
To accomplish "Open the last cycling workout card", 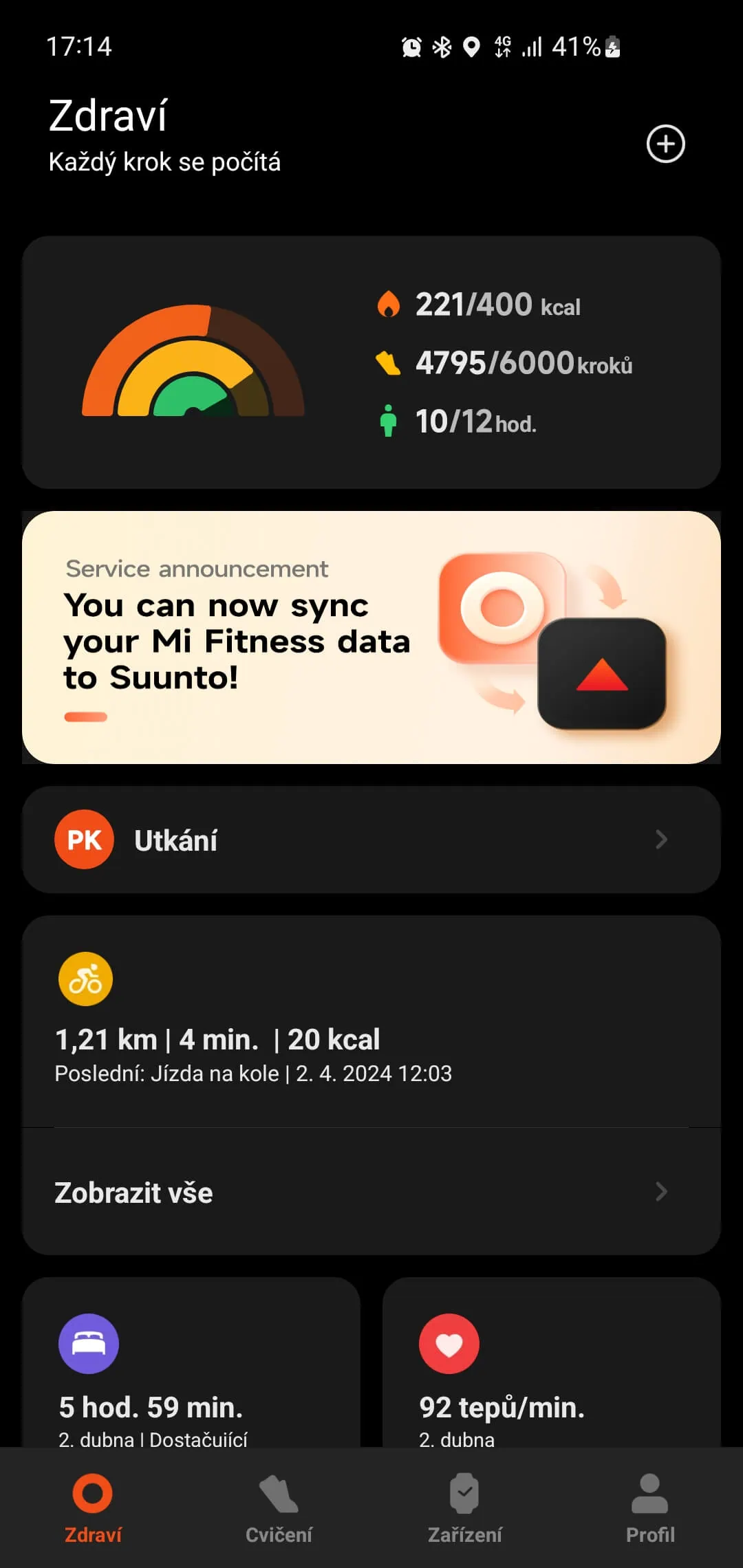I will (371, 1021).
